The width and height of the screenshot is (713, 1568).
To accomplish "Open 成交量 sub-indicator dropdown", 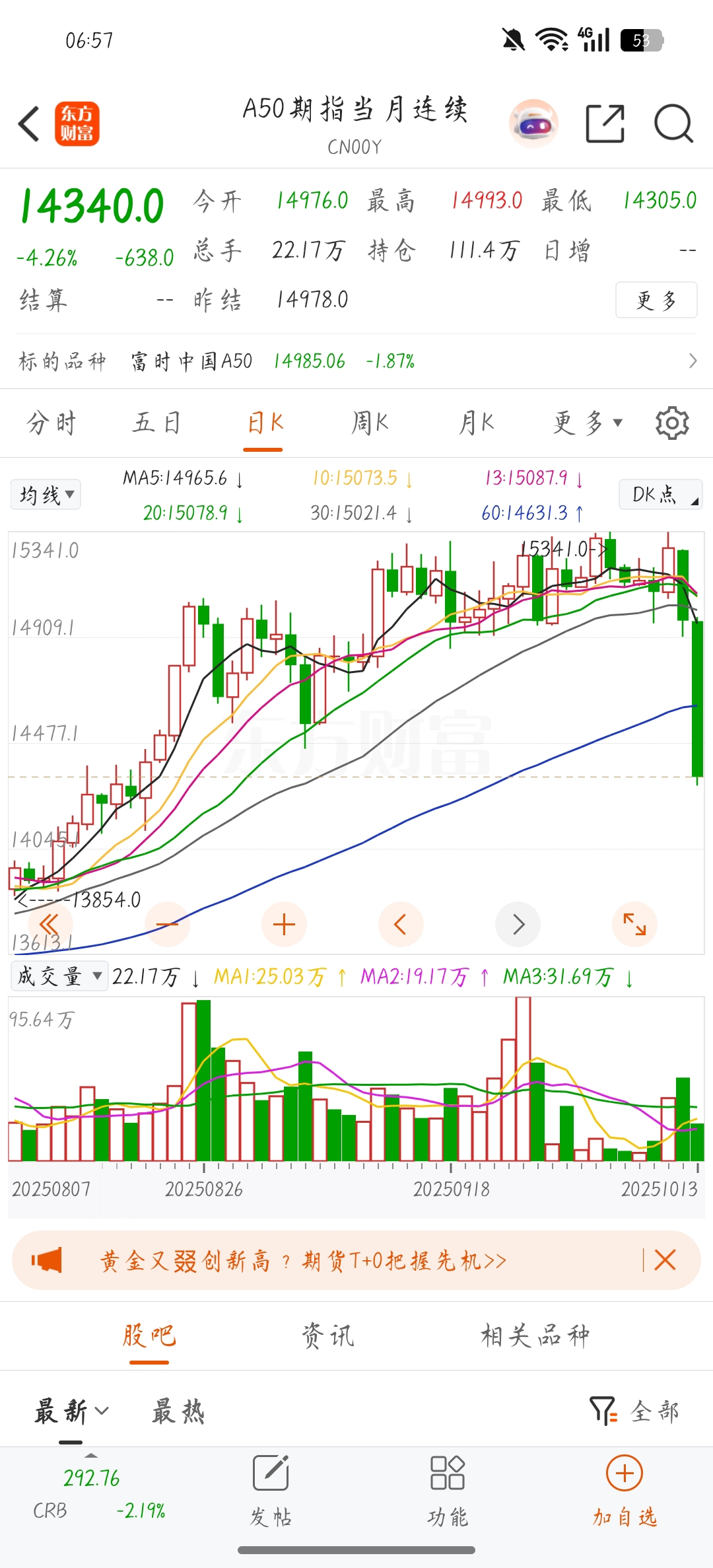I will (59, 976).
